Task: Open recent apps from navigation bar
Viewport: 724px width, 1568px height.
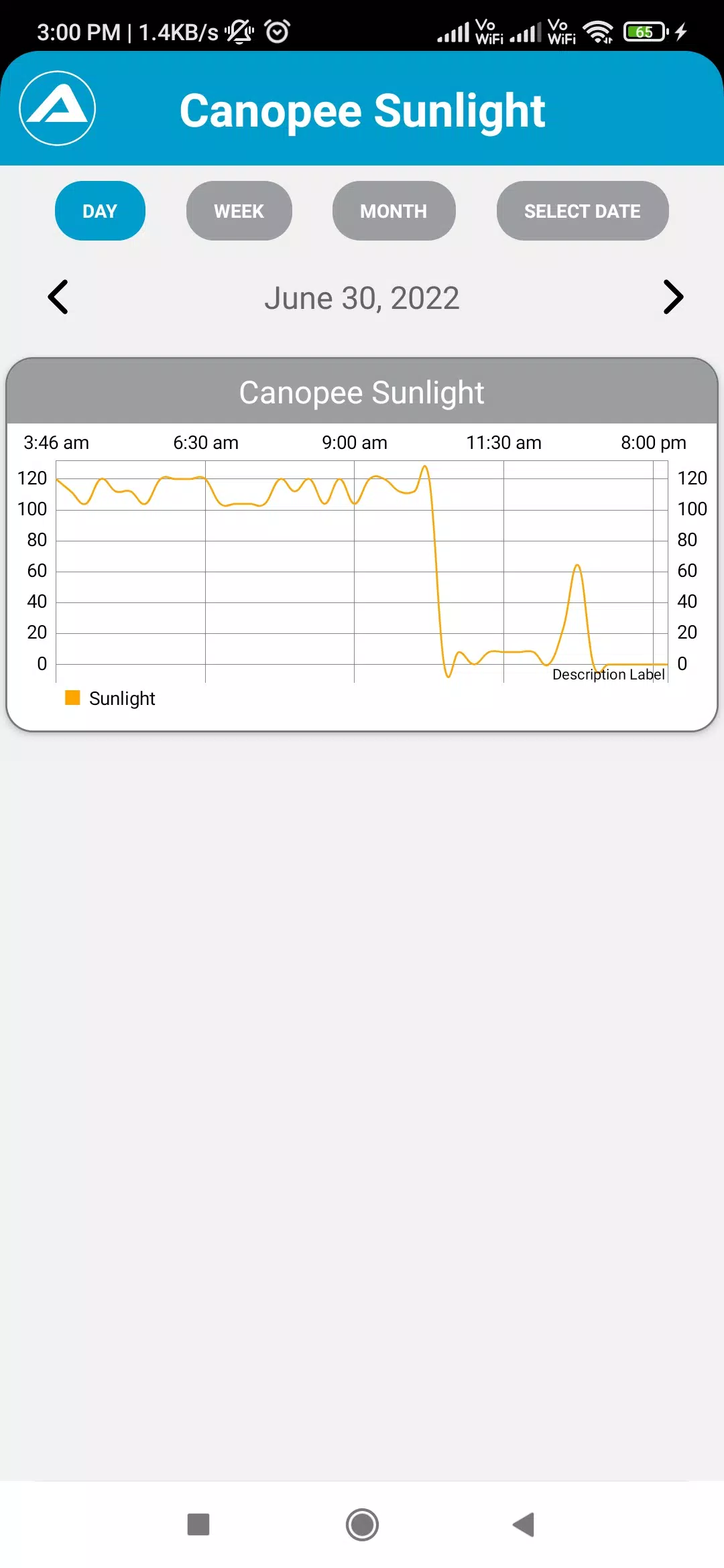Action: point(198,1524)
